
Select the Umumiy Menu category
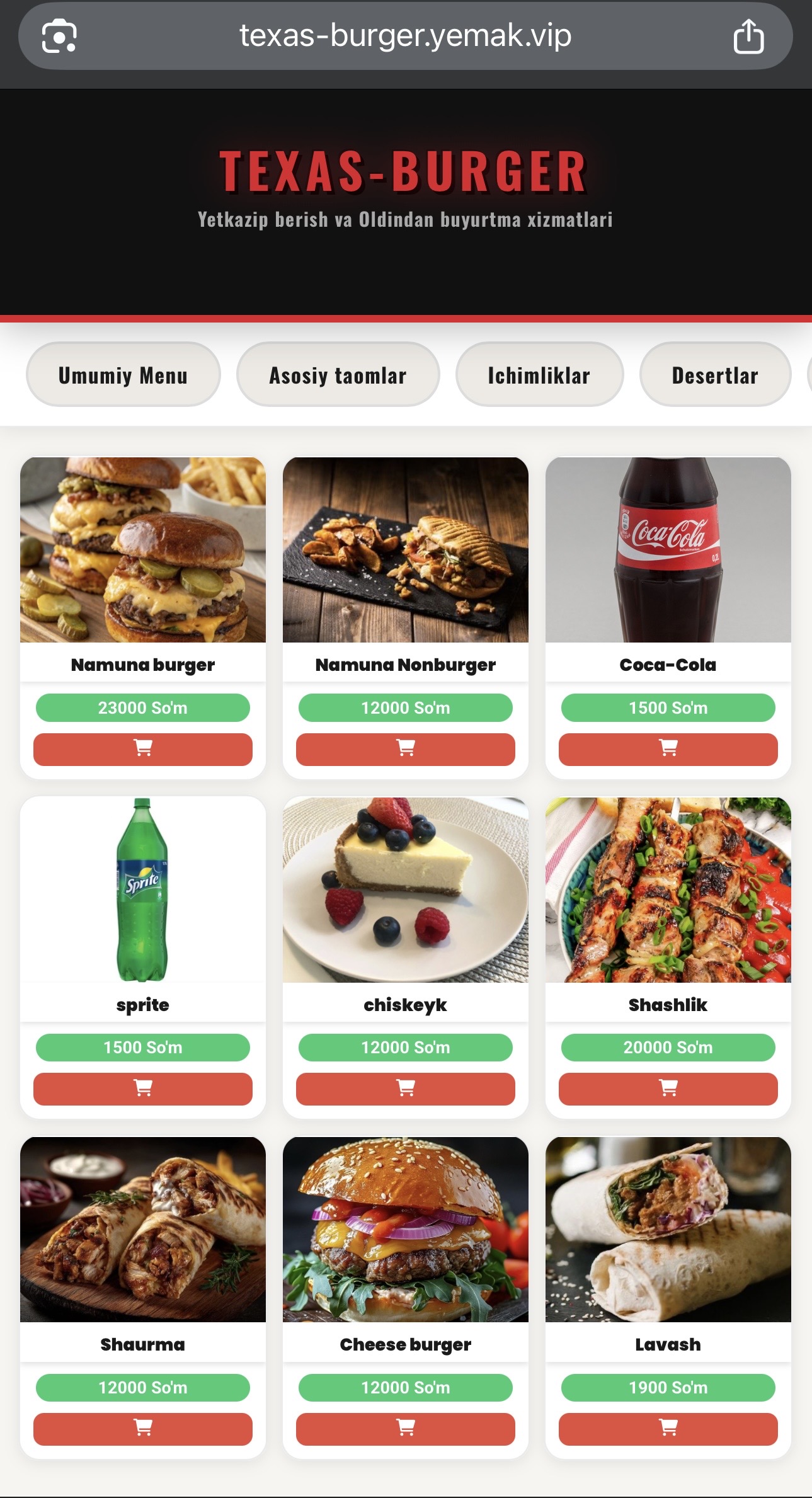(123, 375)
